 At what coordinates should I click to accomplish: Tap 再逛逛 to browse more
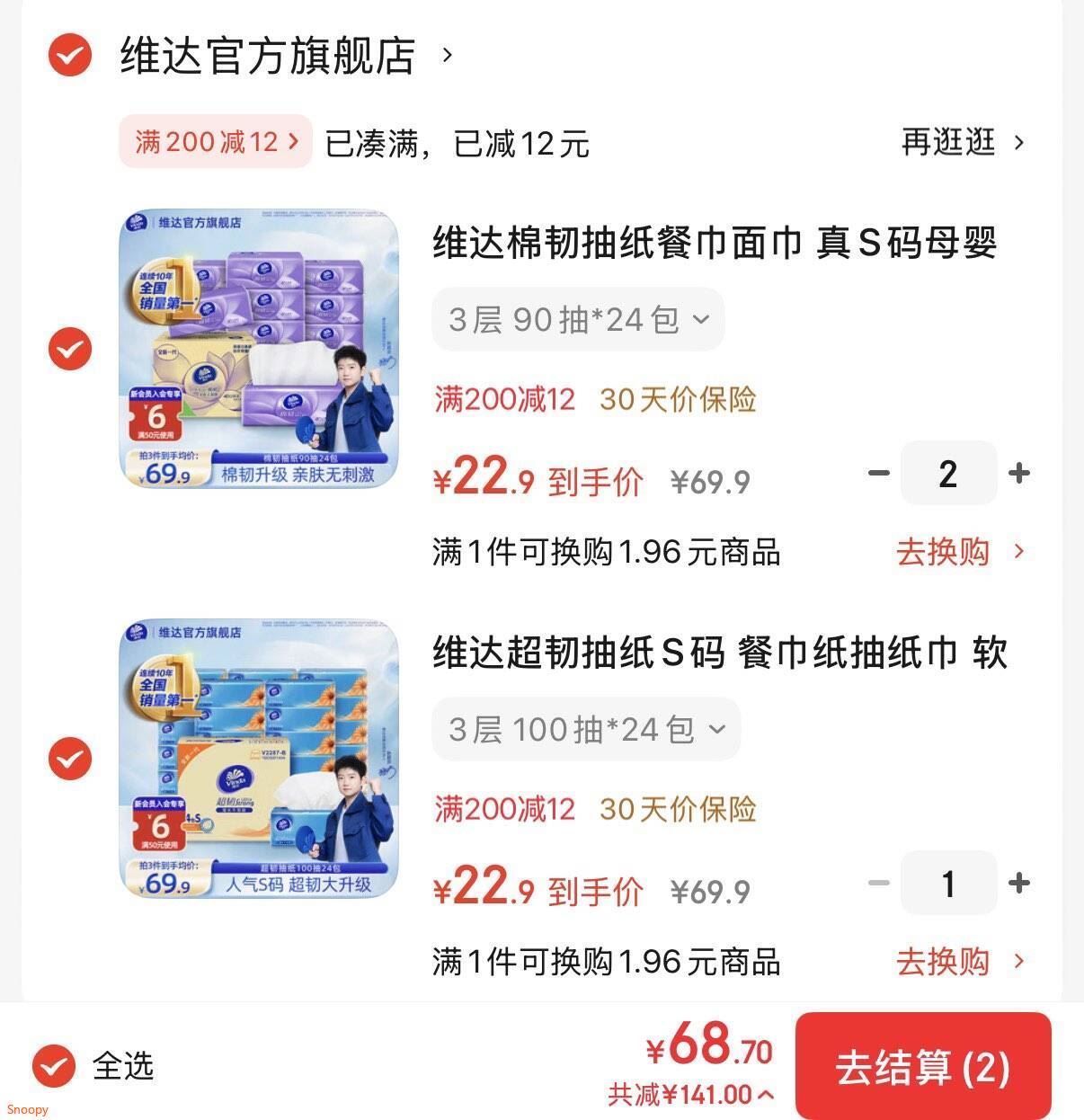[x=962, y=142]
